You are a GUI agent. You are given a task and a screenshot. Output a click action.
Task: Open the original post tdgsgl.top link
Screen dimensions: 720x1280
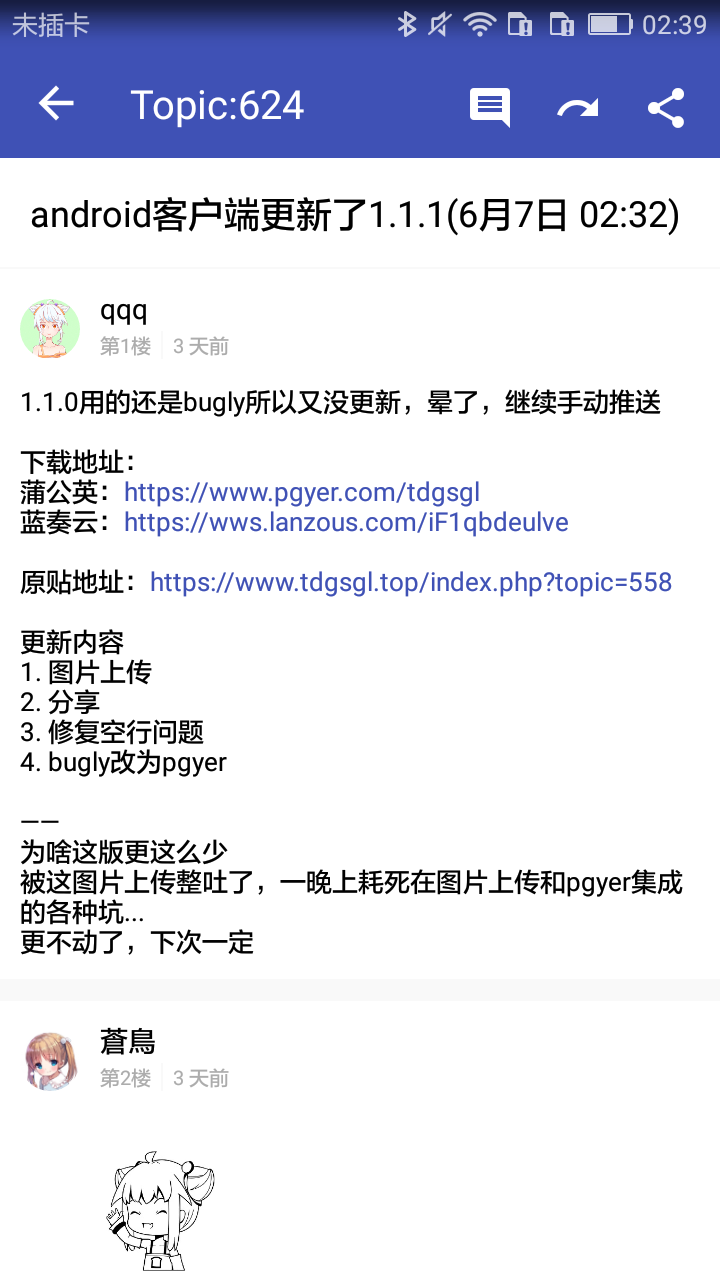tap(411, 582)
